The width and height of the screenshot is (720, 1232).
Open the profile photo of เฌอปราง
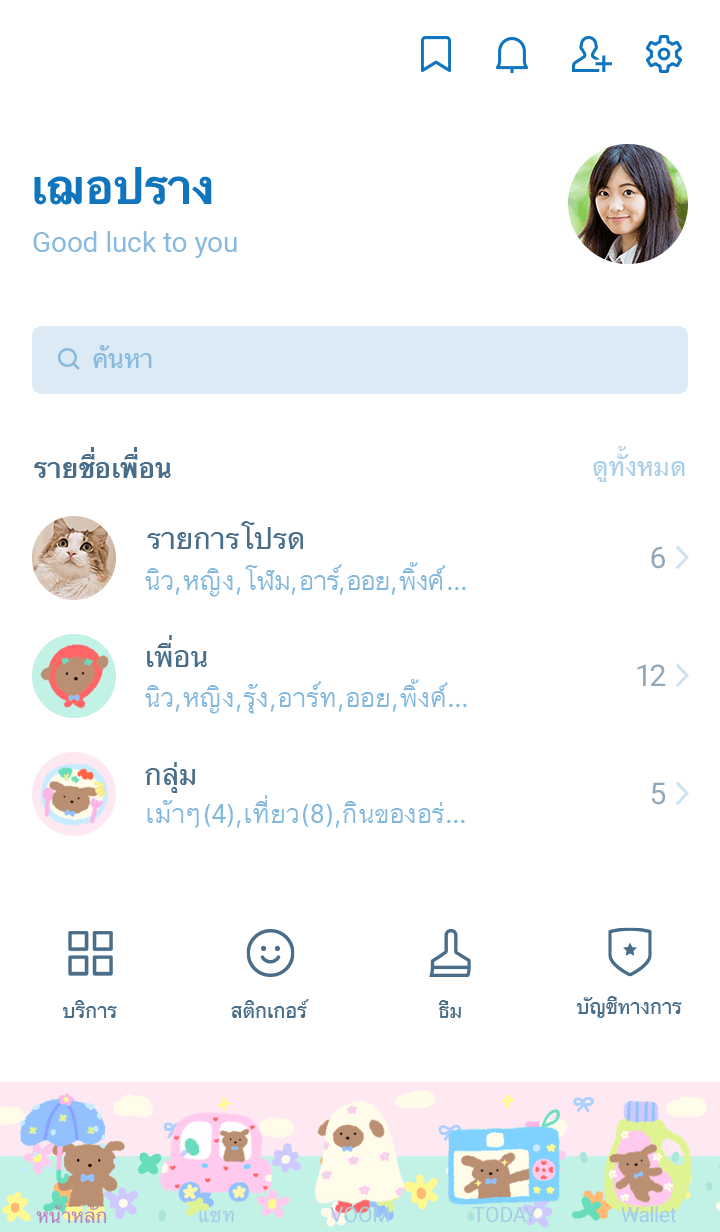pos(628,204)
